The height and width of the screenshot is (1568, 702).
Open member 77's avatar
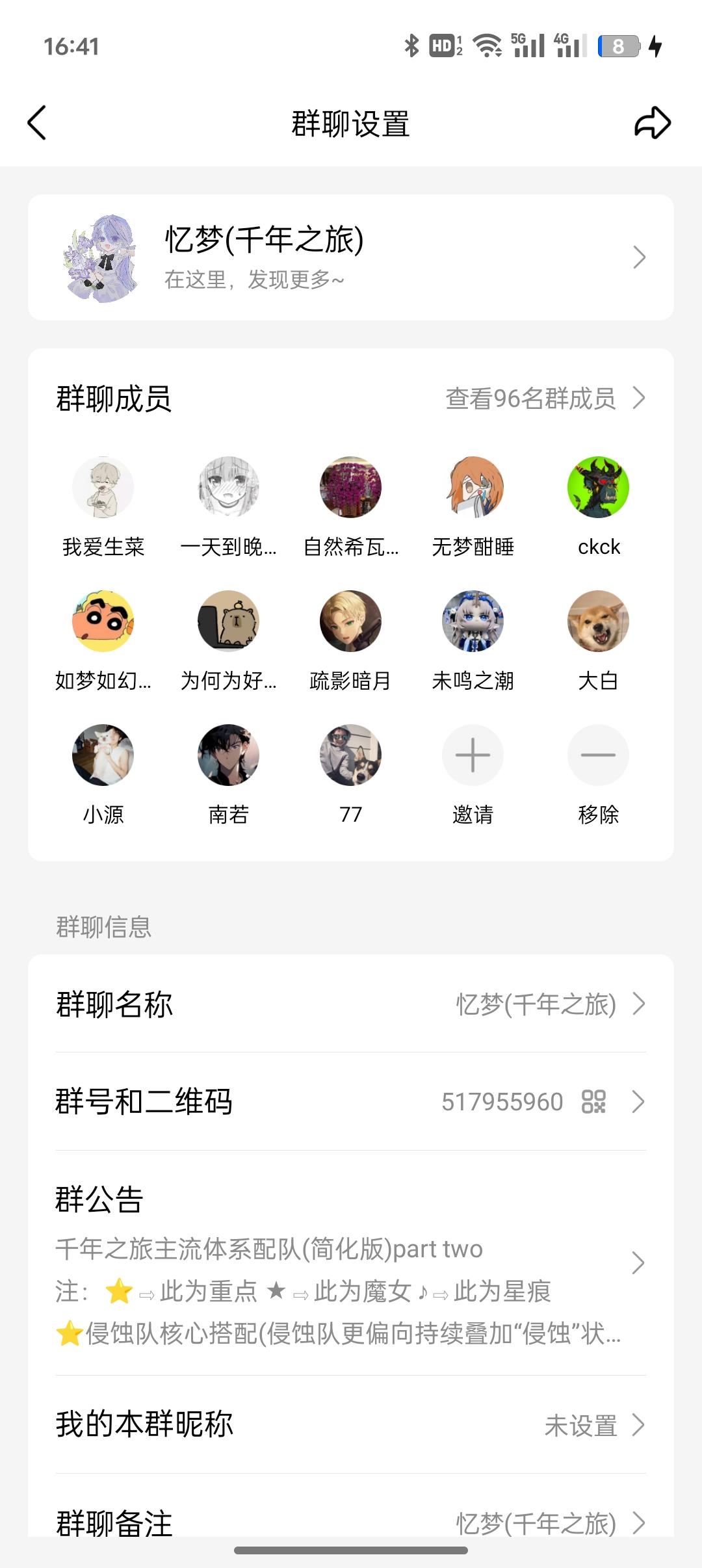(350, 755)
